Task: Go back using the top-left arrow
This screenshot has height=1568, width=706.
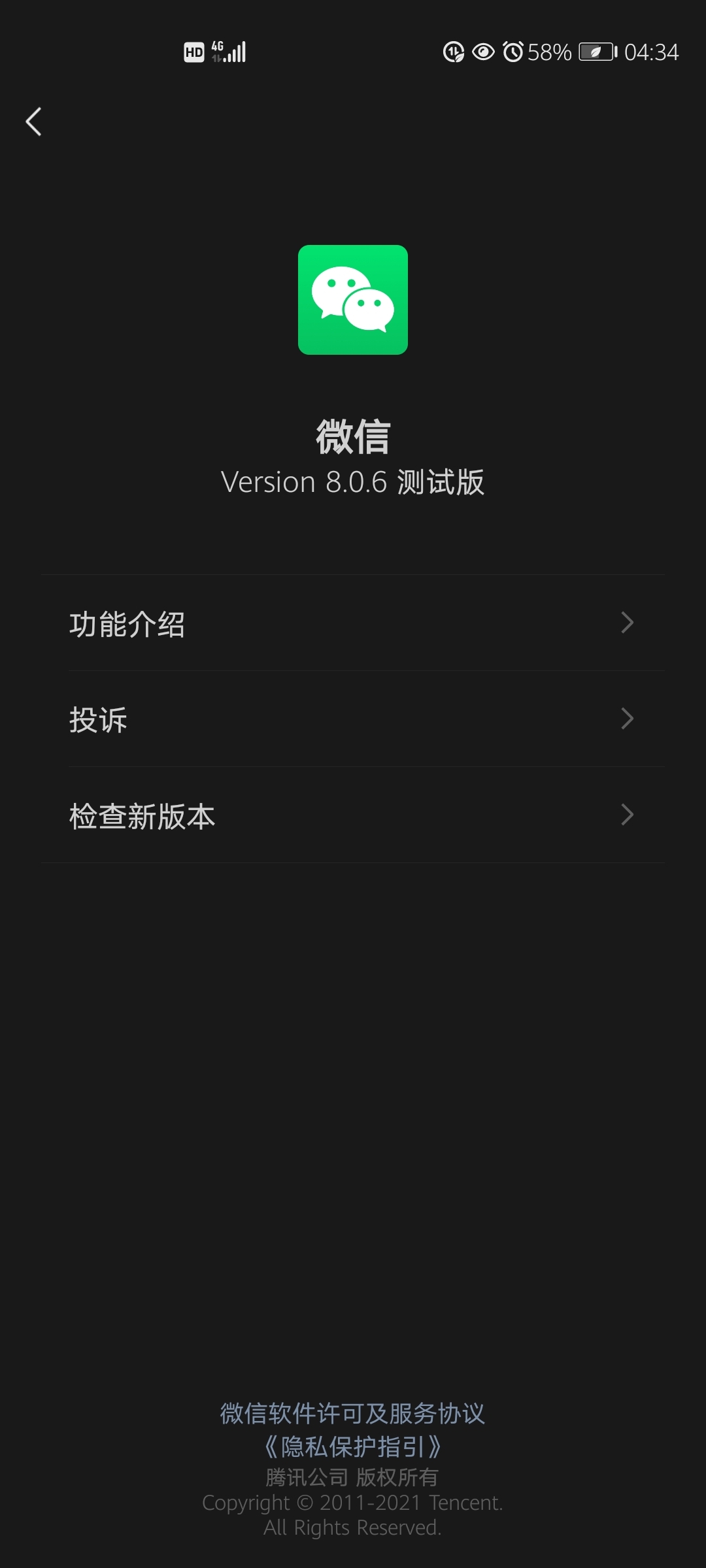Action: pos(34,122)
